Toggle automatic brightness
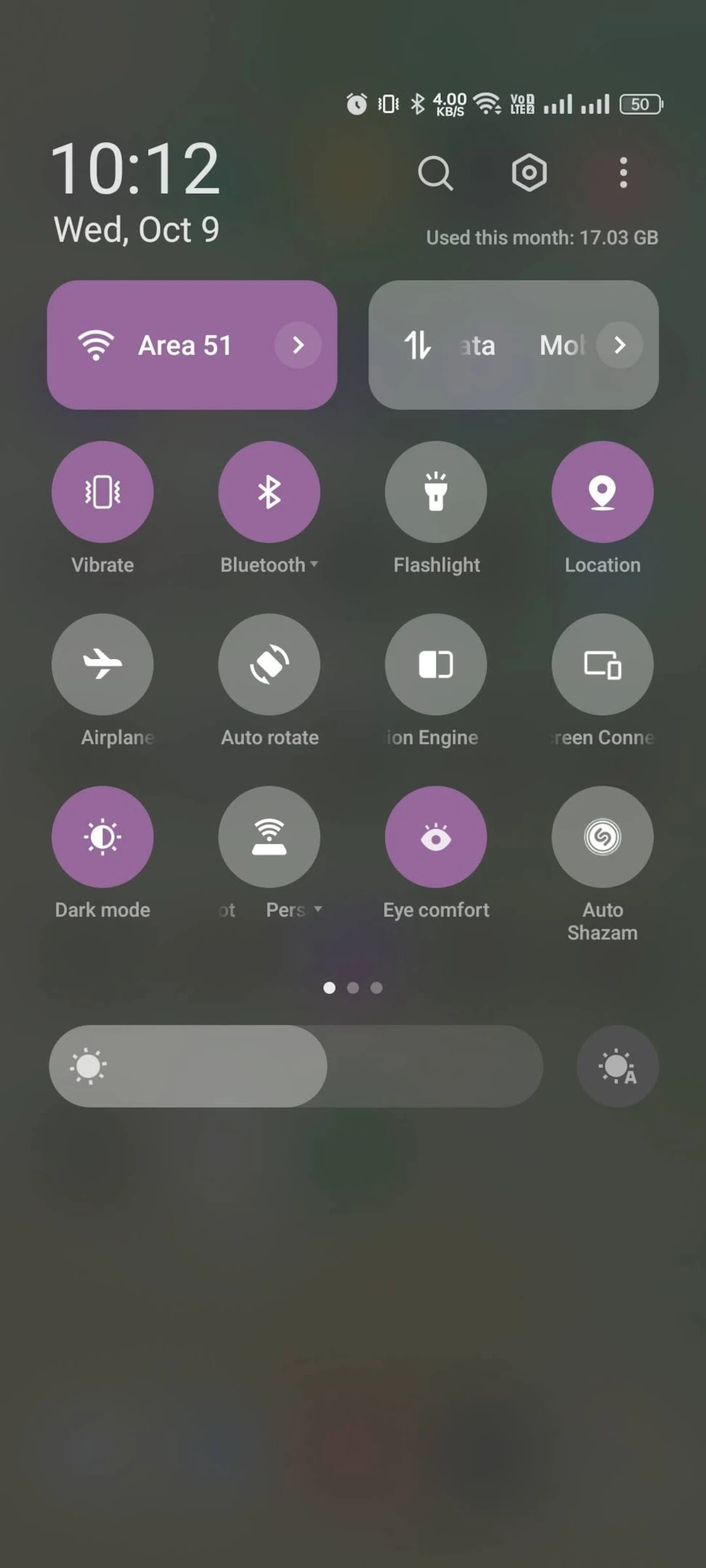Image resolution: width=706 pixels, height=1568 pixels. pyautogui.click(x=617, y=1066)
